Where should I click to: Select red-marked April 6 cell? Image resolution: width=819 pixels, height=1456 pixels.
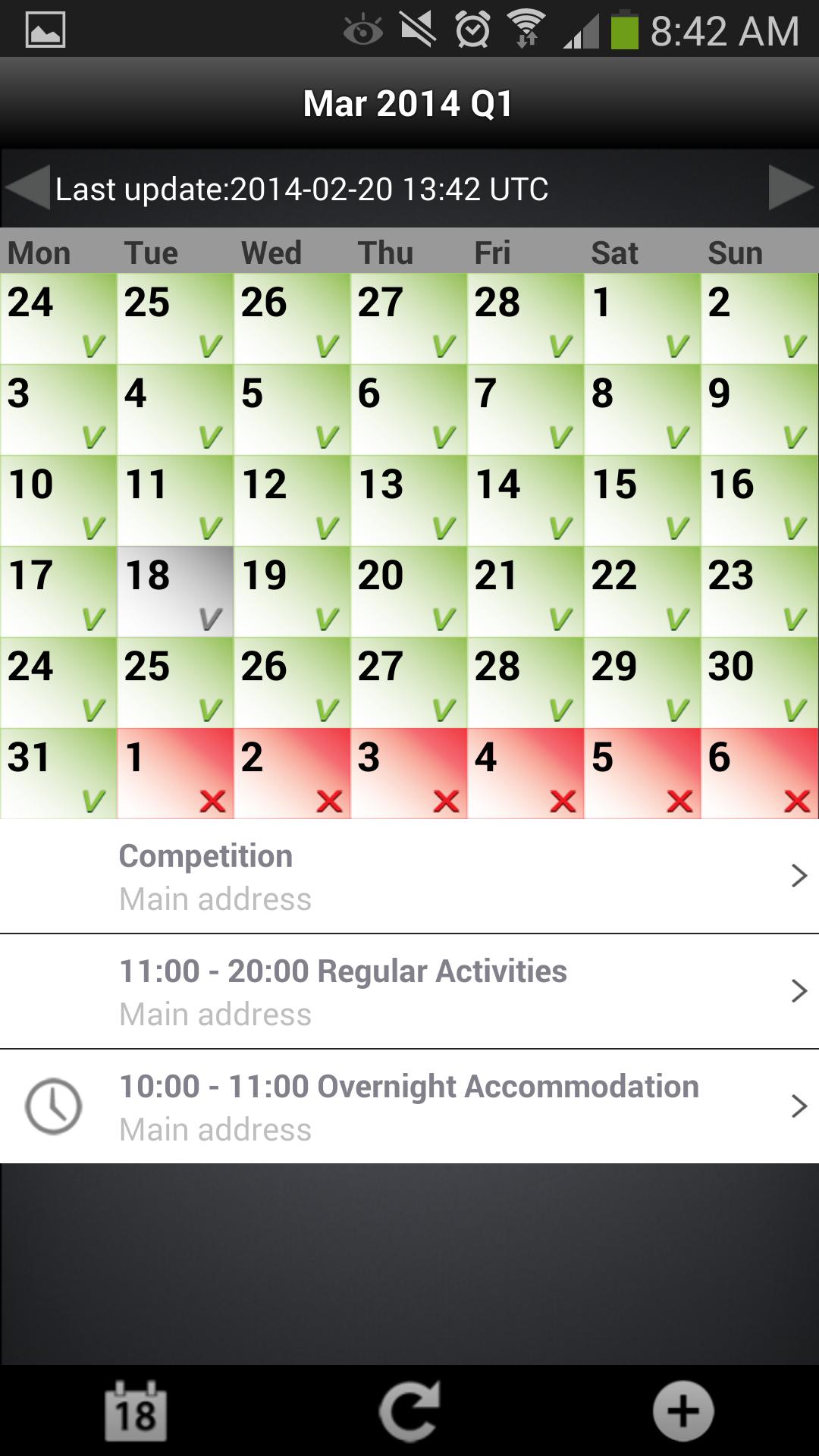pos(759,773)
